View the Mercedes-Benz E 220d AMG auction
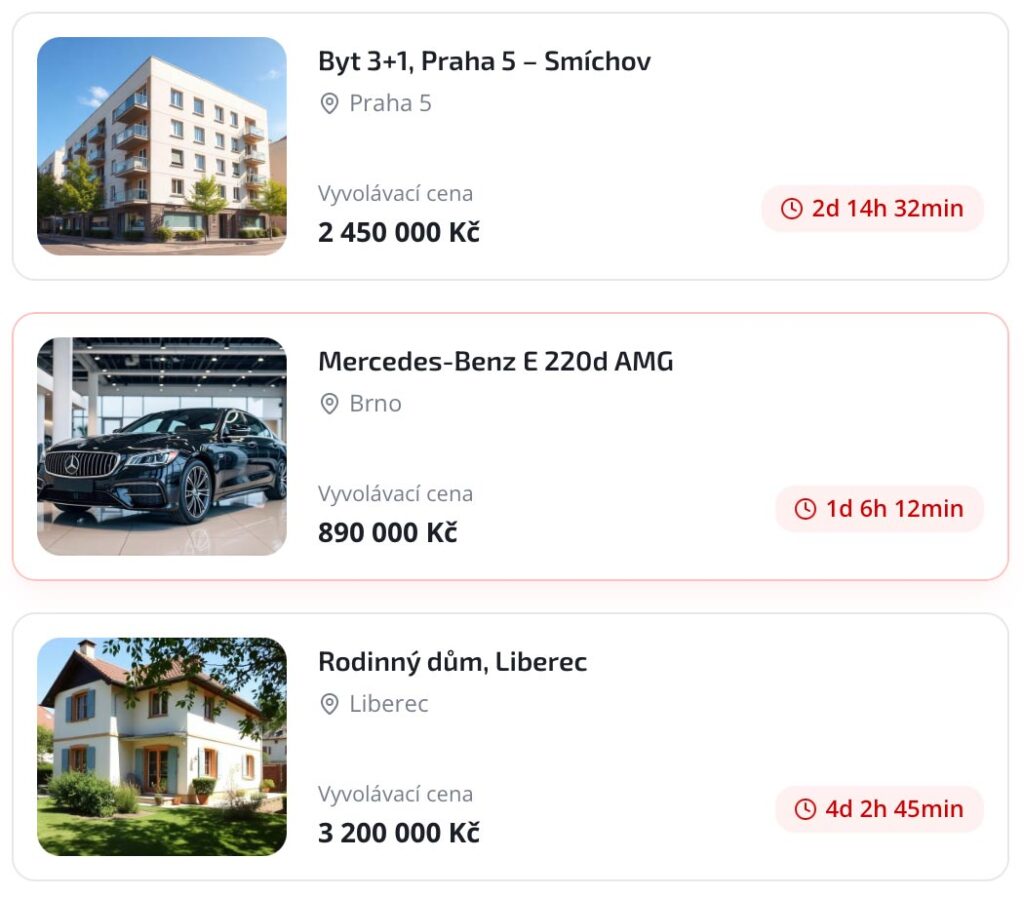 click(495, 362)
